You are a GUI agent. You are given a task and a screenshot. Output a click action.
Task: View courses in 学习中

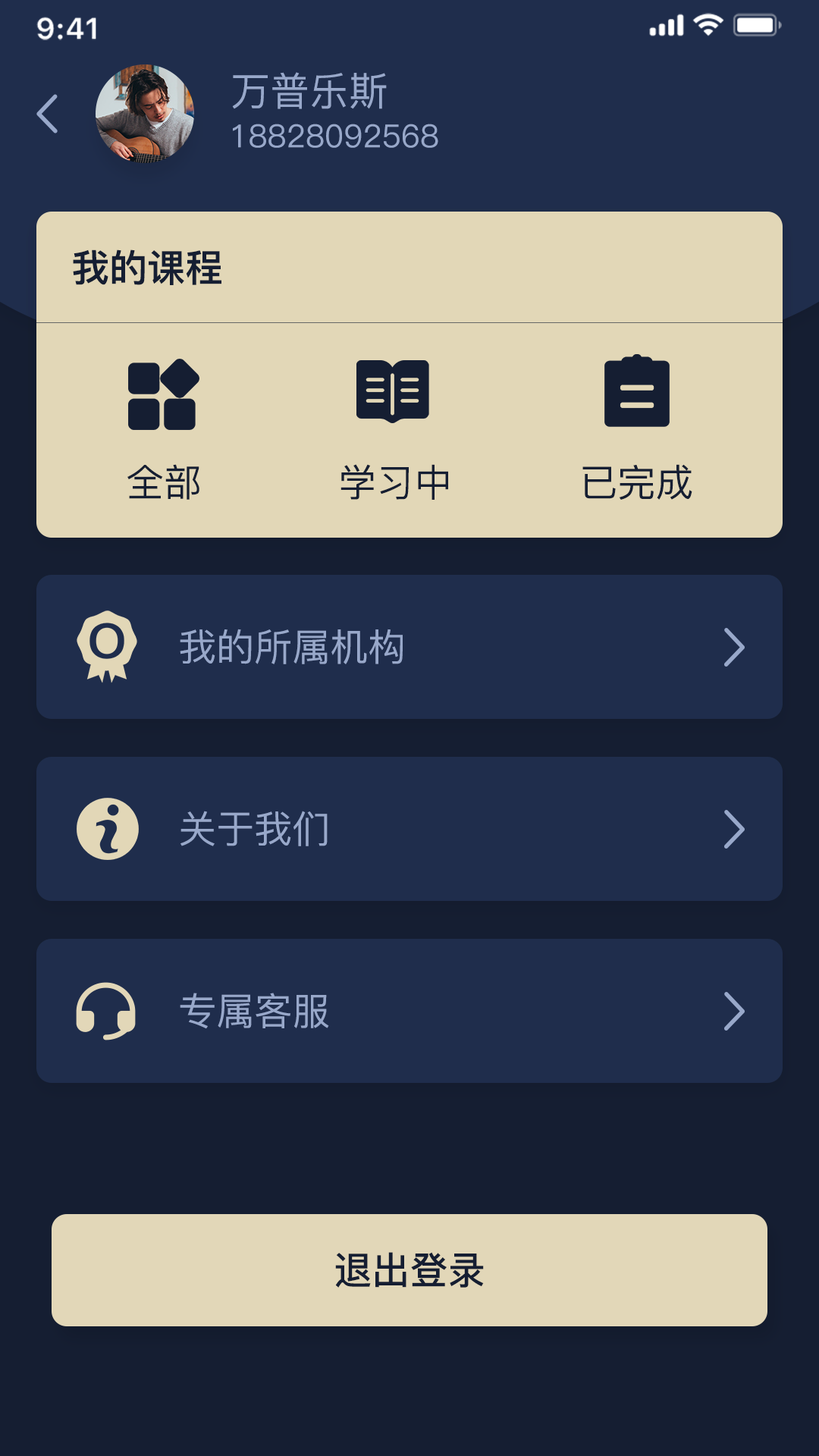coord(394,429)
